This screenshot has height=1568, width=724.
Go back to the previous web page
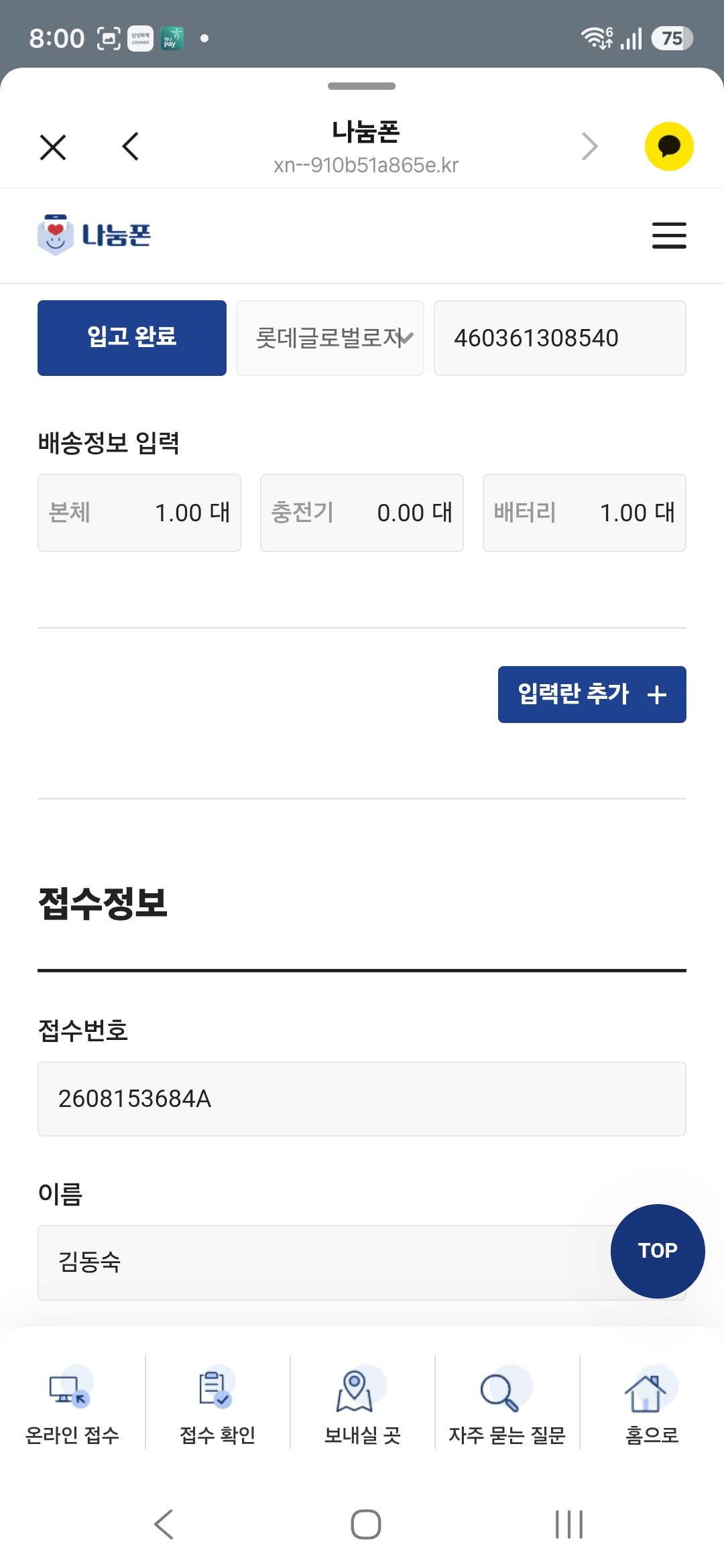[131, 147]
